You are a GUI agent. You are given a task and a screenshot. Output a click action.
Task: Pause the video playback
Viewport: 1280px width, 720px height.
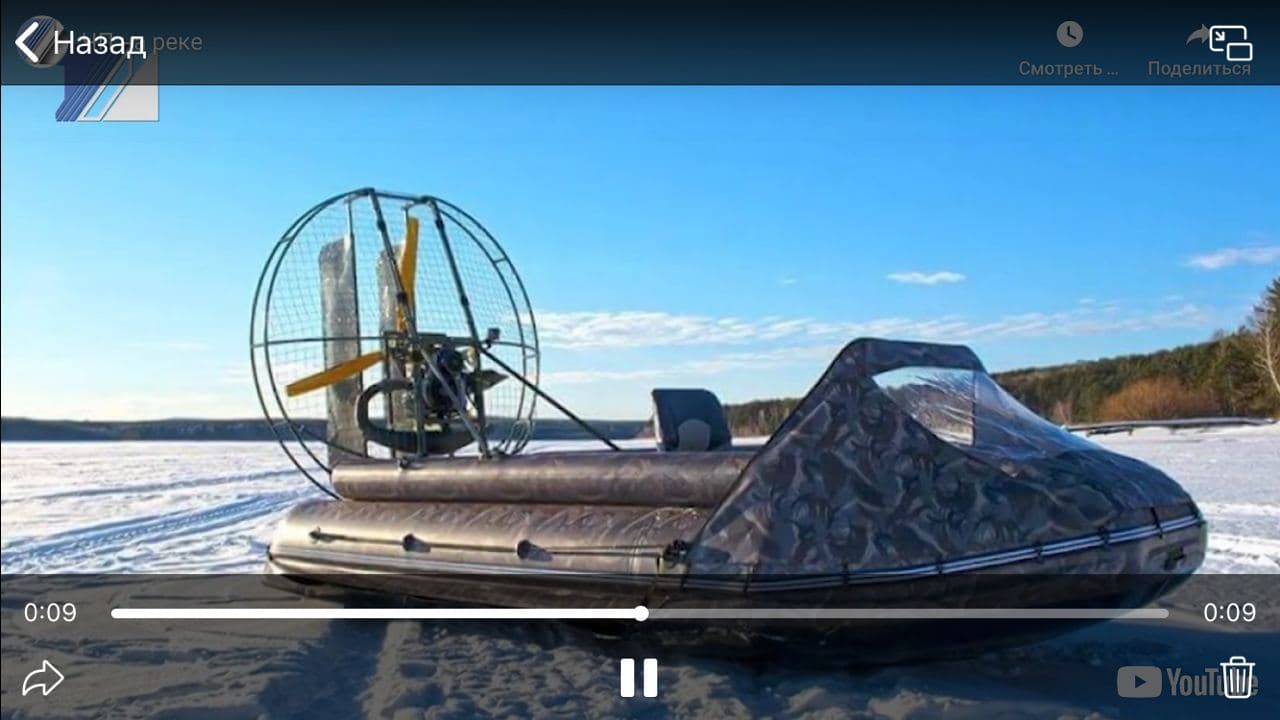click(x=639, y=677)
